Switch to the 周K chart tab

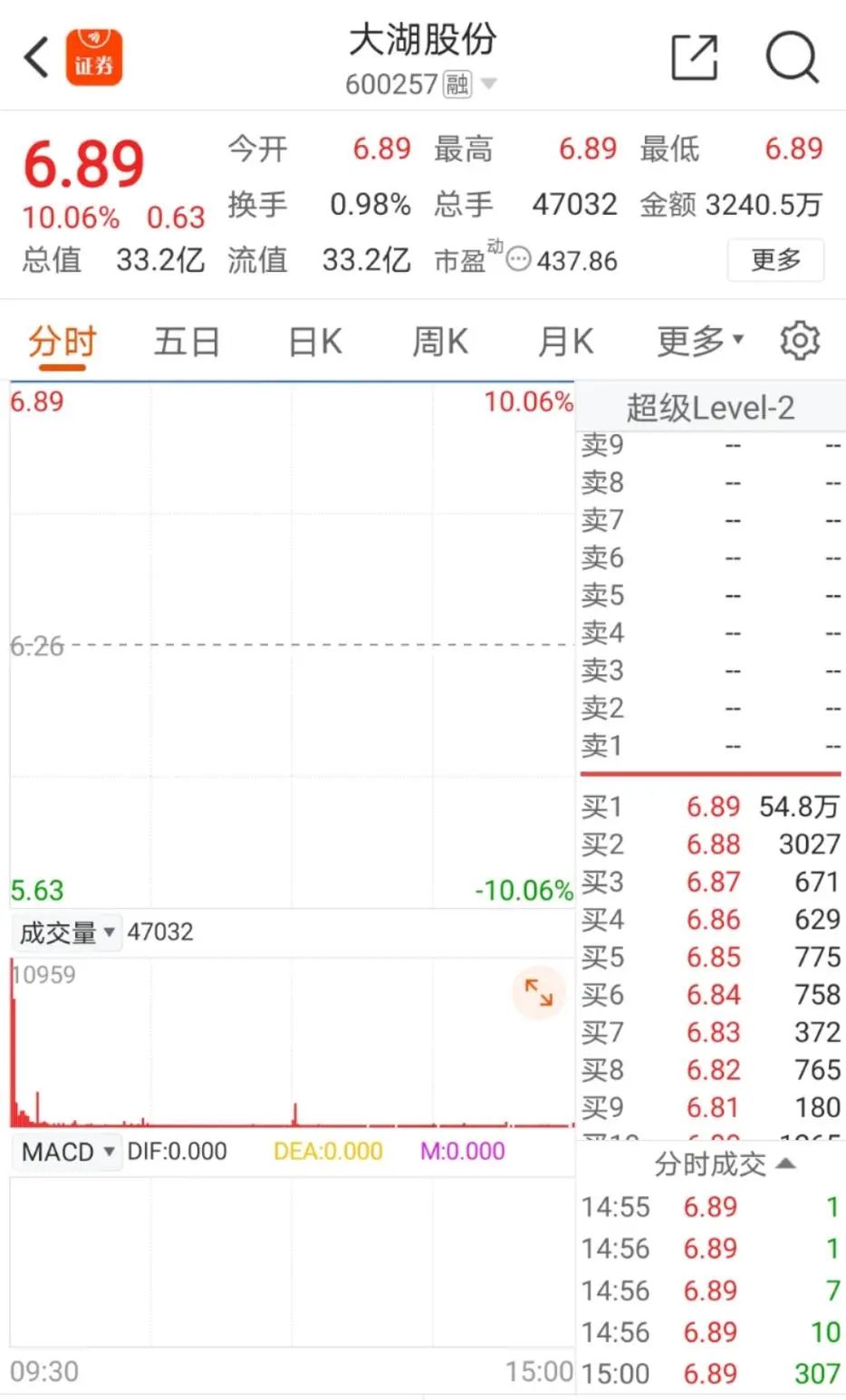point(440,343)
